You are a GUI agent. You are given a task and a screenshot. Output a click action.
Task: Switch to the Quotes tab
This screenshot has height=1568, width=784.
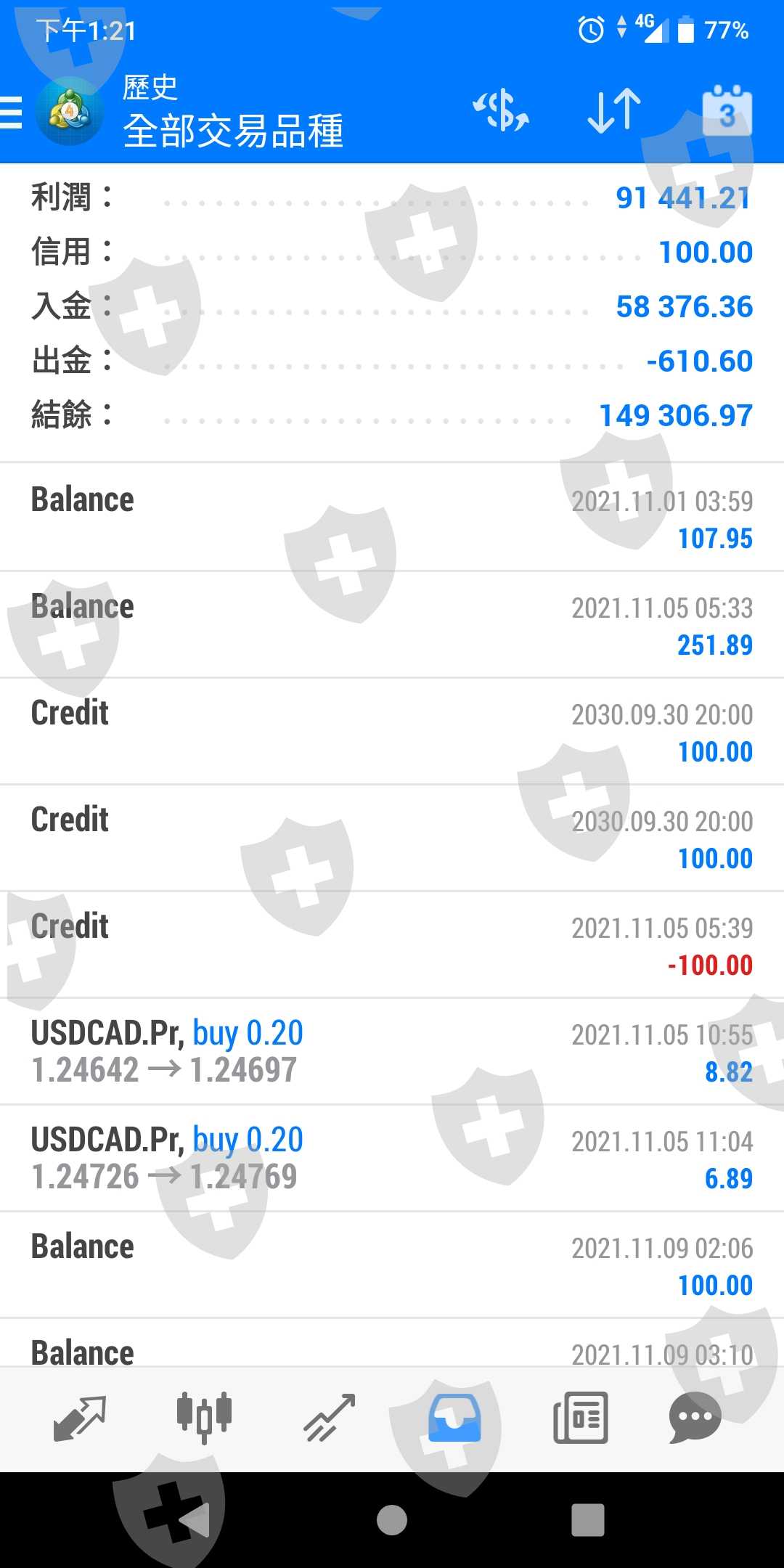(x=80, y=1418)
